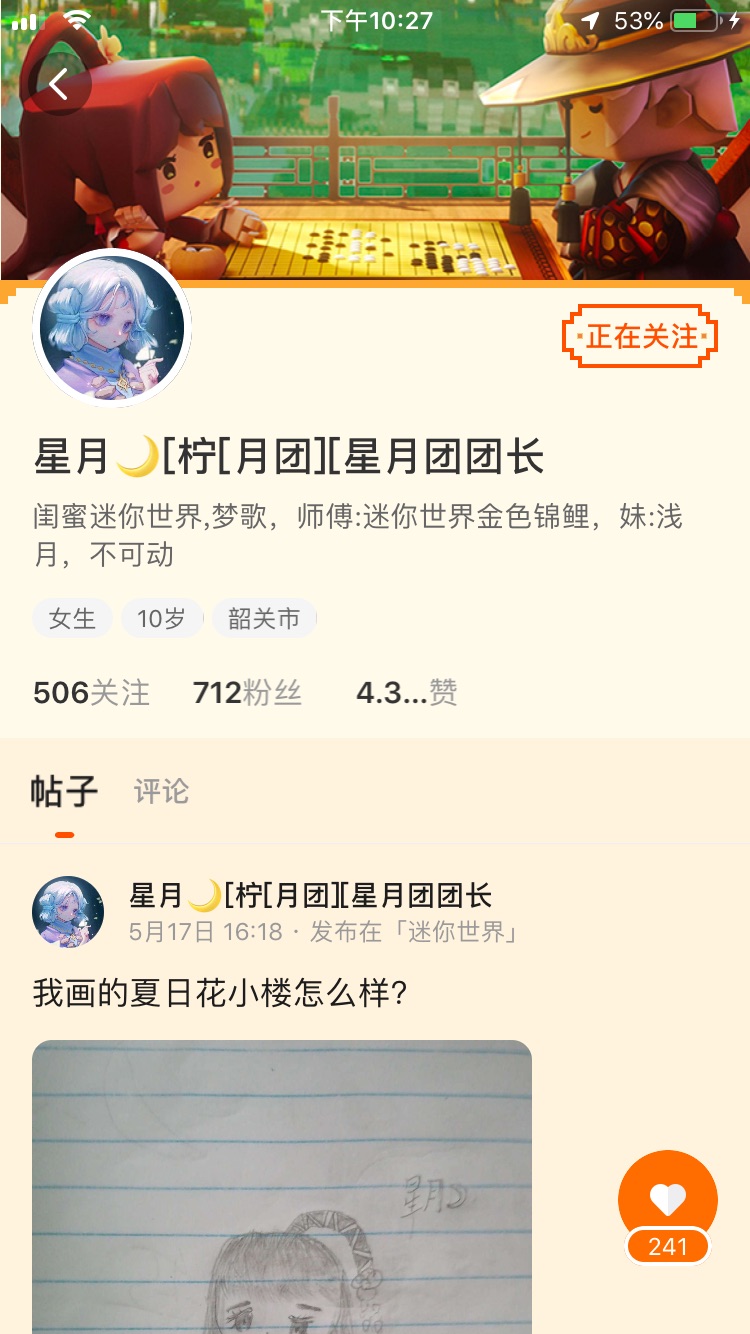View the 506 关注 following list

click(91, 692)
